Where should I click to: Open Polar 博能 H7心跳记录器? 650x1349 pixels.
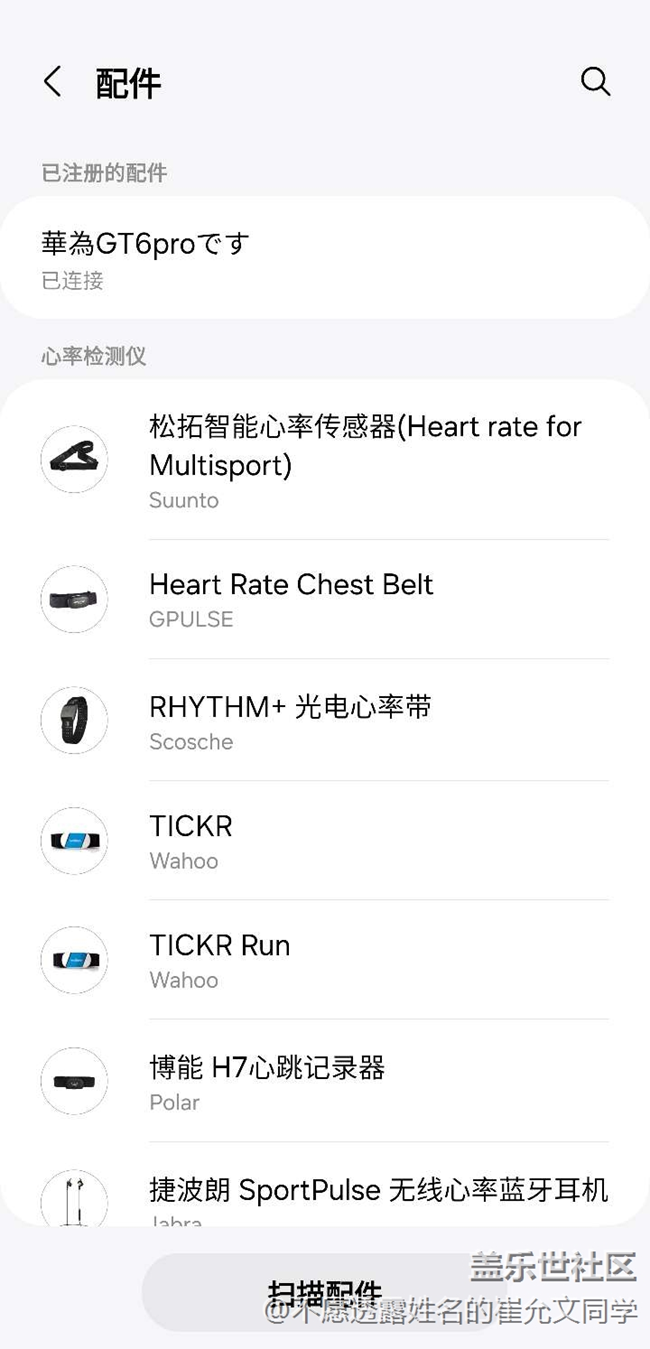[364, 1082]
